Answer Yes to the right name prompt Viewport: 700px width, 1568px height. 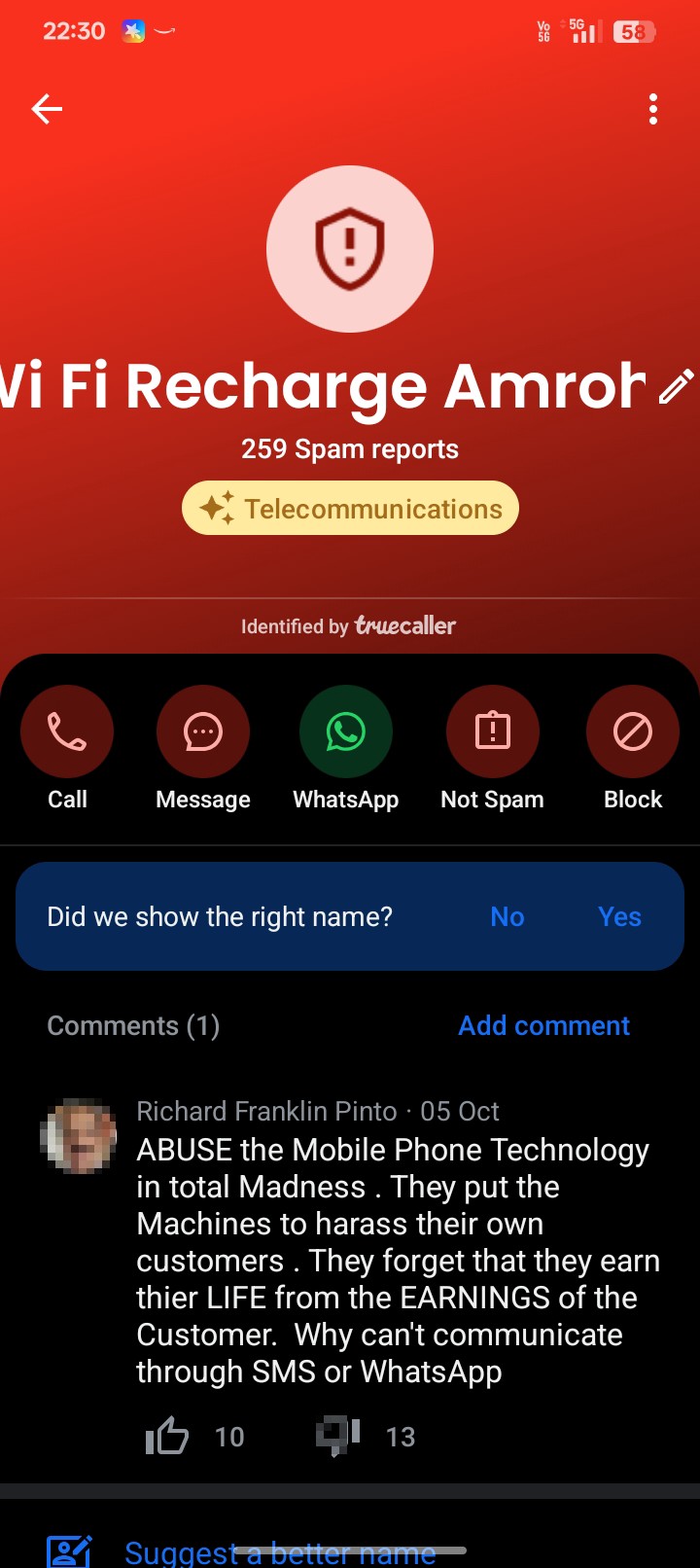click(x=619, y=916)
